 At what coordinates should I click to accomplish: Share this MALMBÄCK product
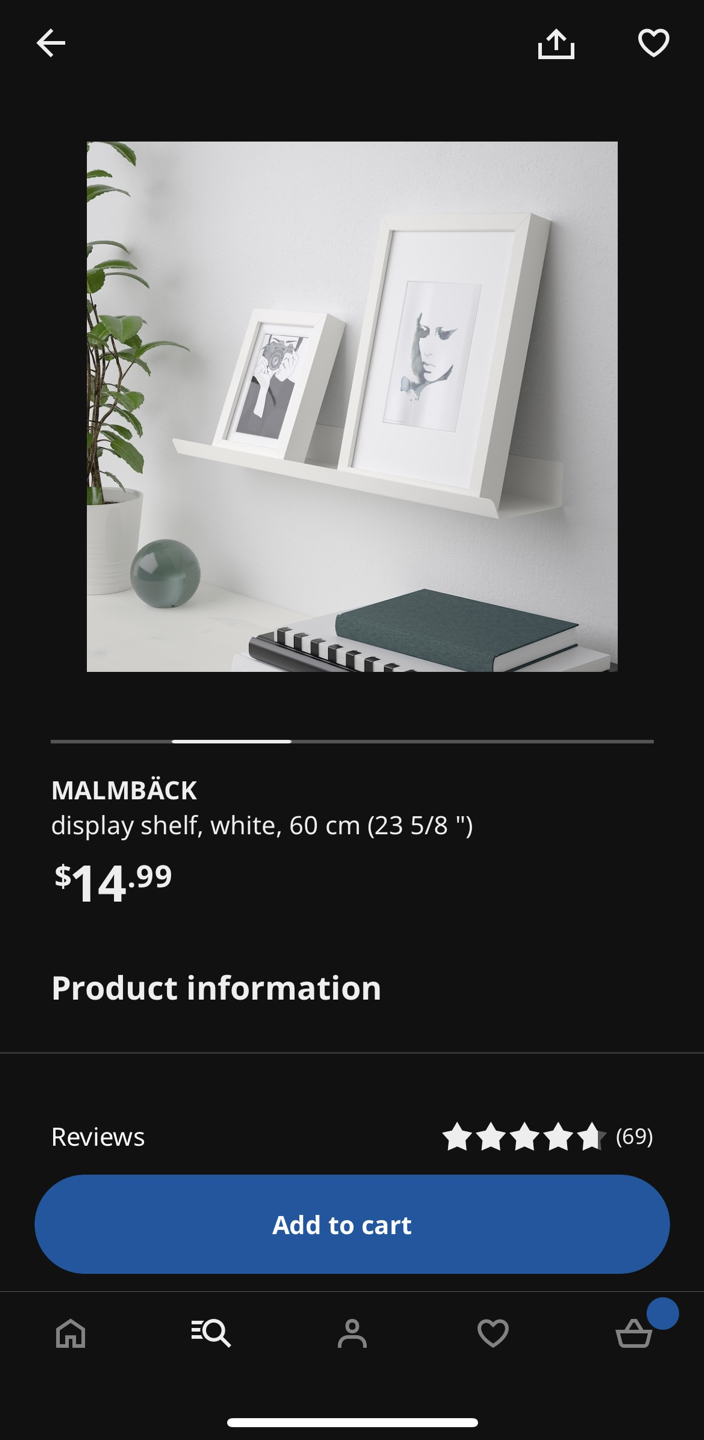click(556, 44)
